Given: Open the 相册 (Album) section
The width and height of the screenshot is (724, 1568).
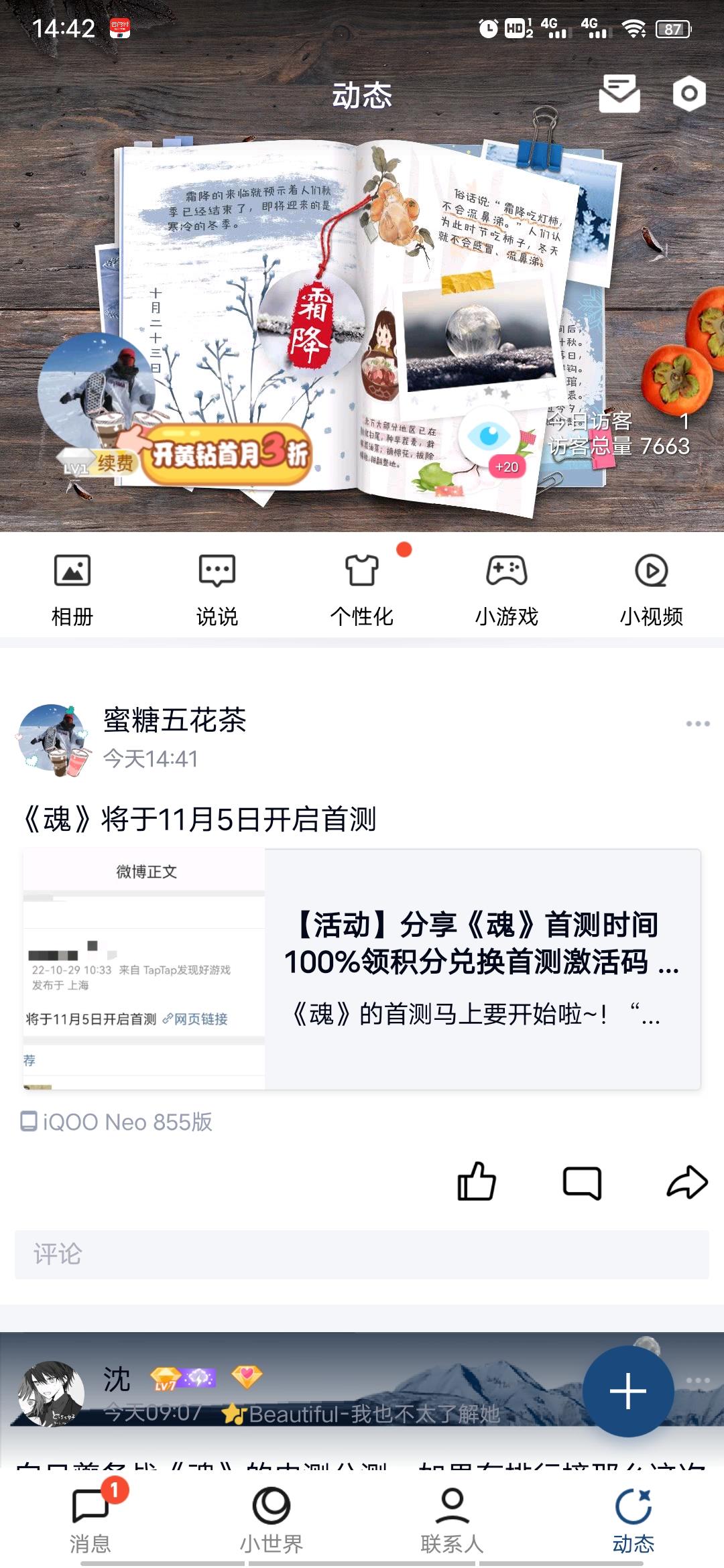Looking at the screenshot, I should coord(72,586).
